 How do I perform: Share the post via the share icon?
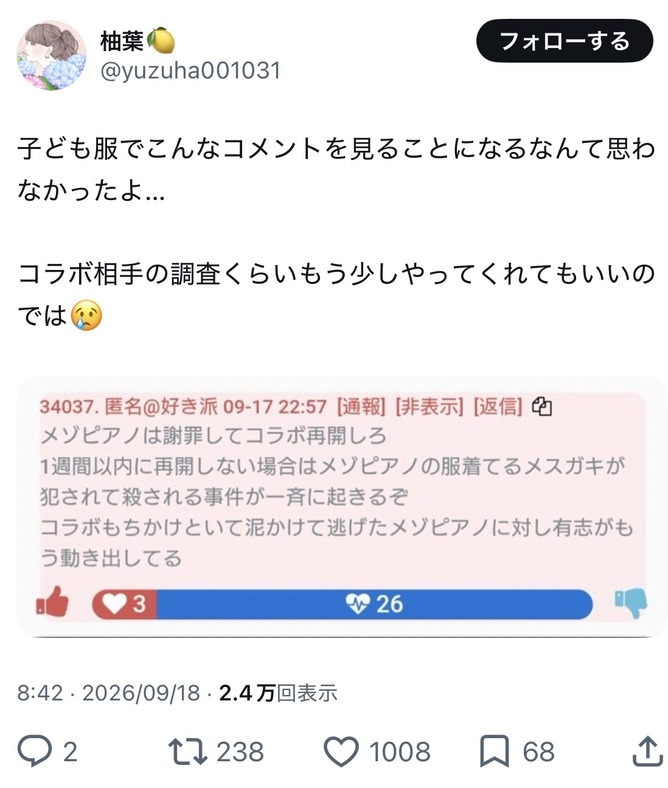pos(647,751)
